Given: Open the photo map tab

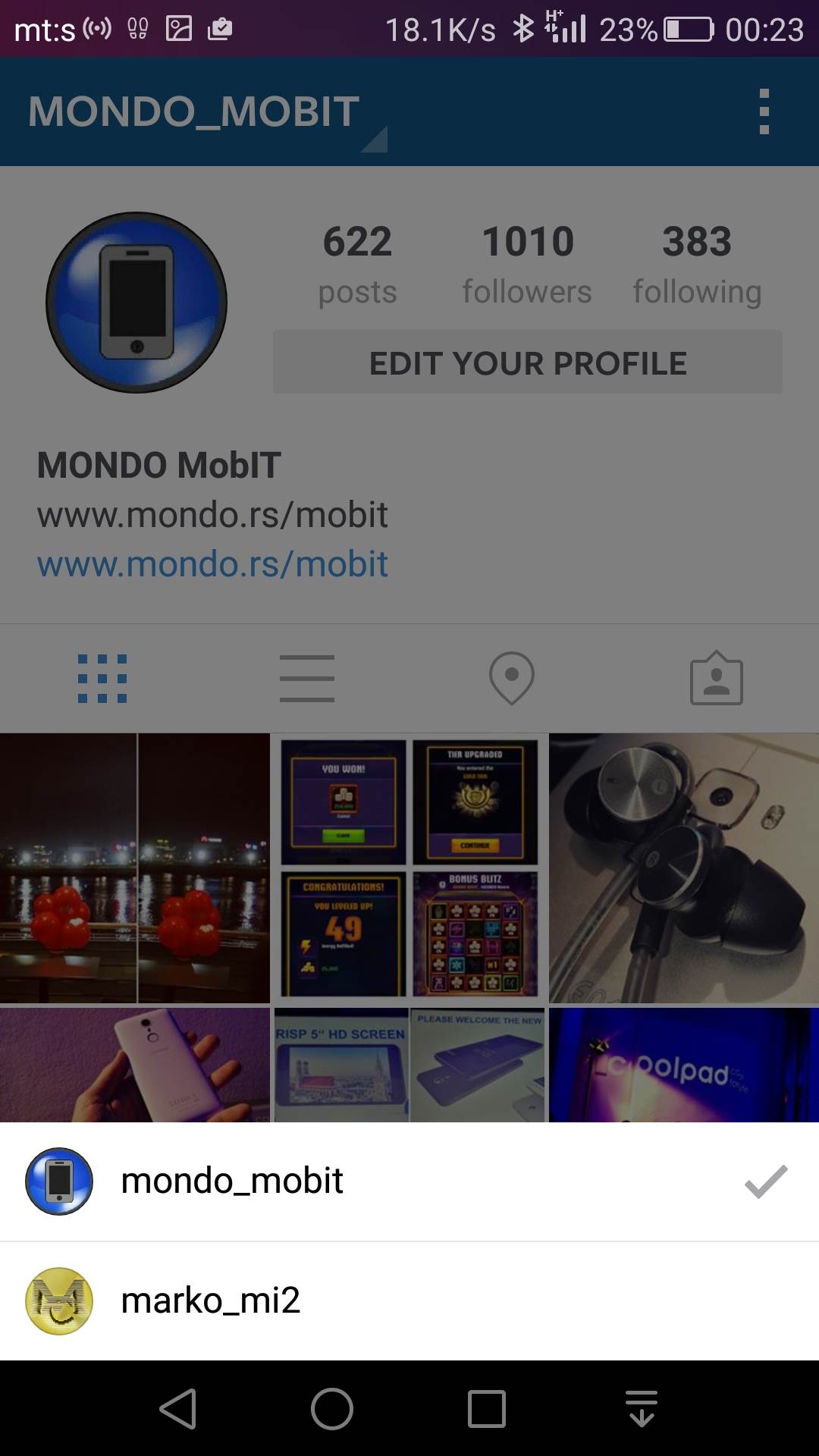Looking at the screenshot, I should pos(511,678).
